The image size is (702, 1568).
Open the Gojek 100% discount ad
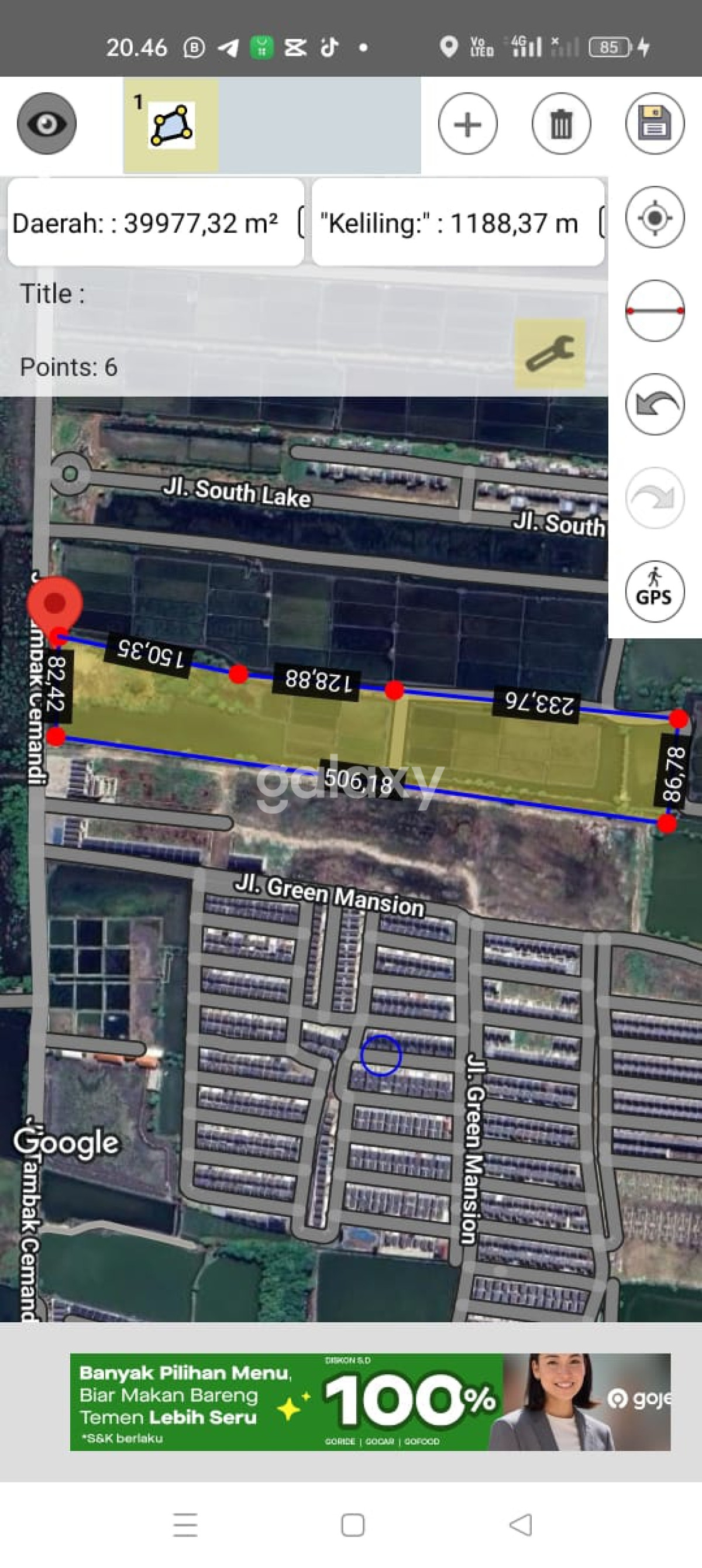(x=370, y=1402)
